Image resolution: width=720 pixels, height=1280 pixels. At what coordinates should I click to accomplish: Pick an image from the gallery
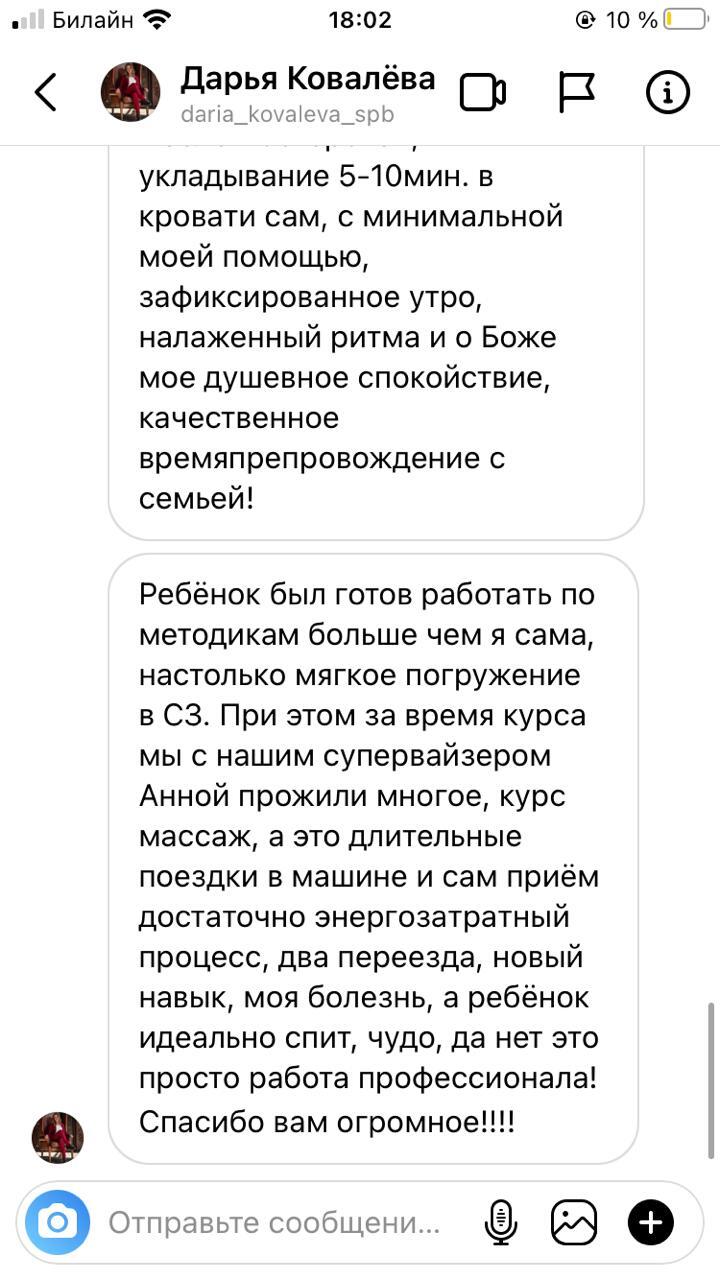(574, 1222)
